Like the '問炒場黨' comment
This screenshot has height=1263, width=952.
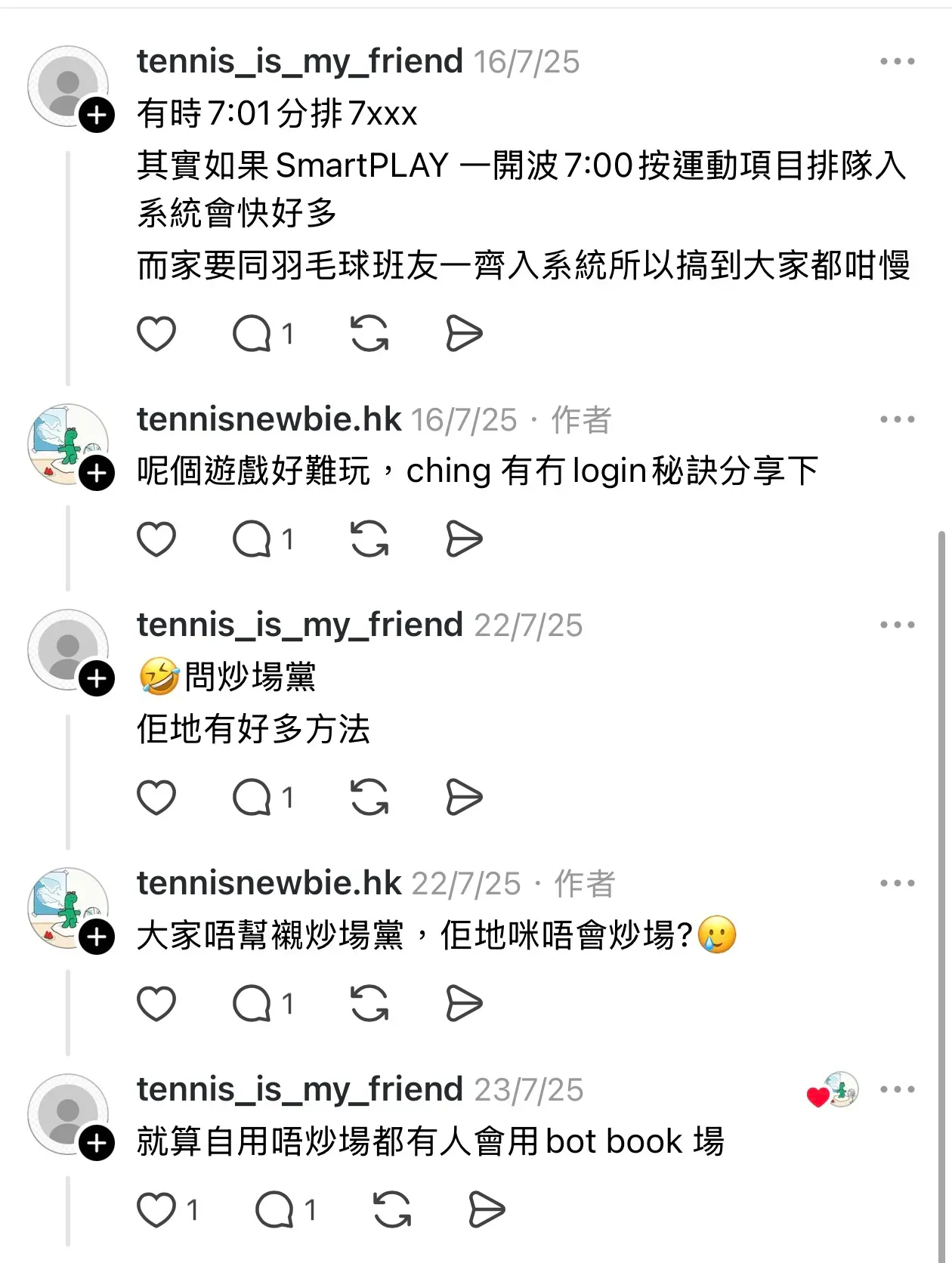click(x=156, y=798)
